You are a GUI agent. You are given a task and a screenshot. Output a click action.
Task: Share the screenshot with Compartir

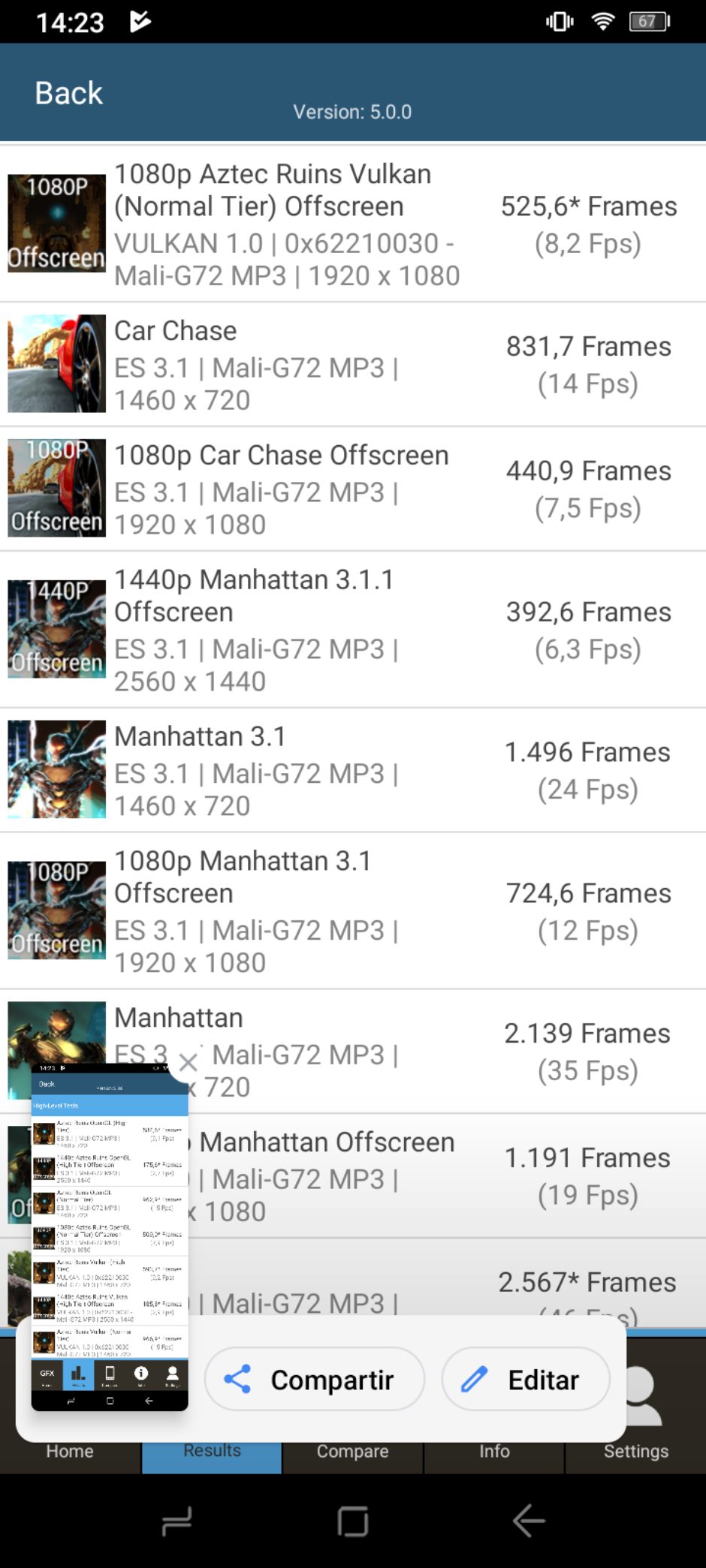coord(315,1379)
